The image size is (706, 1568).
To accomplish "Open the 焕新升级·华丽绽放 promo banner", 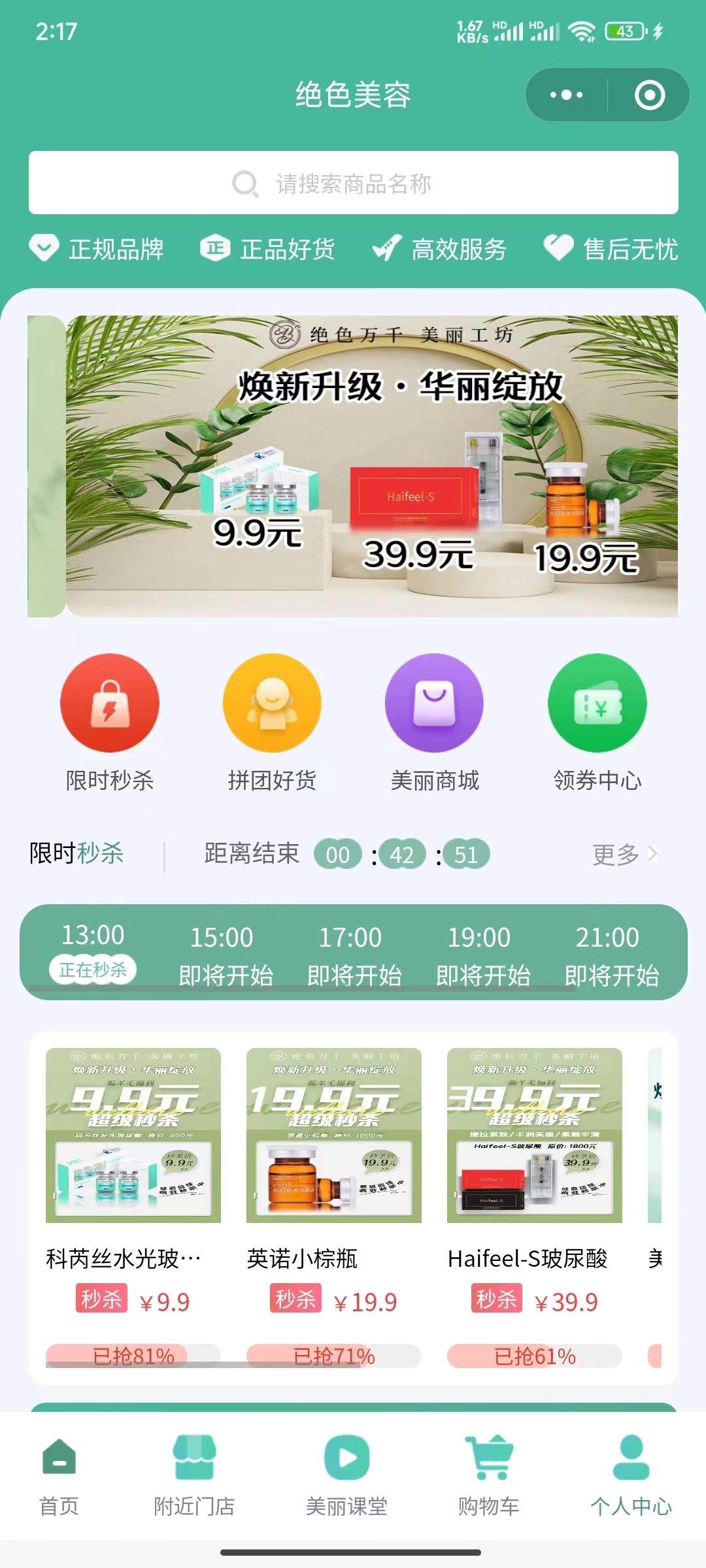I will (371, 466).
